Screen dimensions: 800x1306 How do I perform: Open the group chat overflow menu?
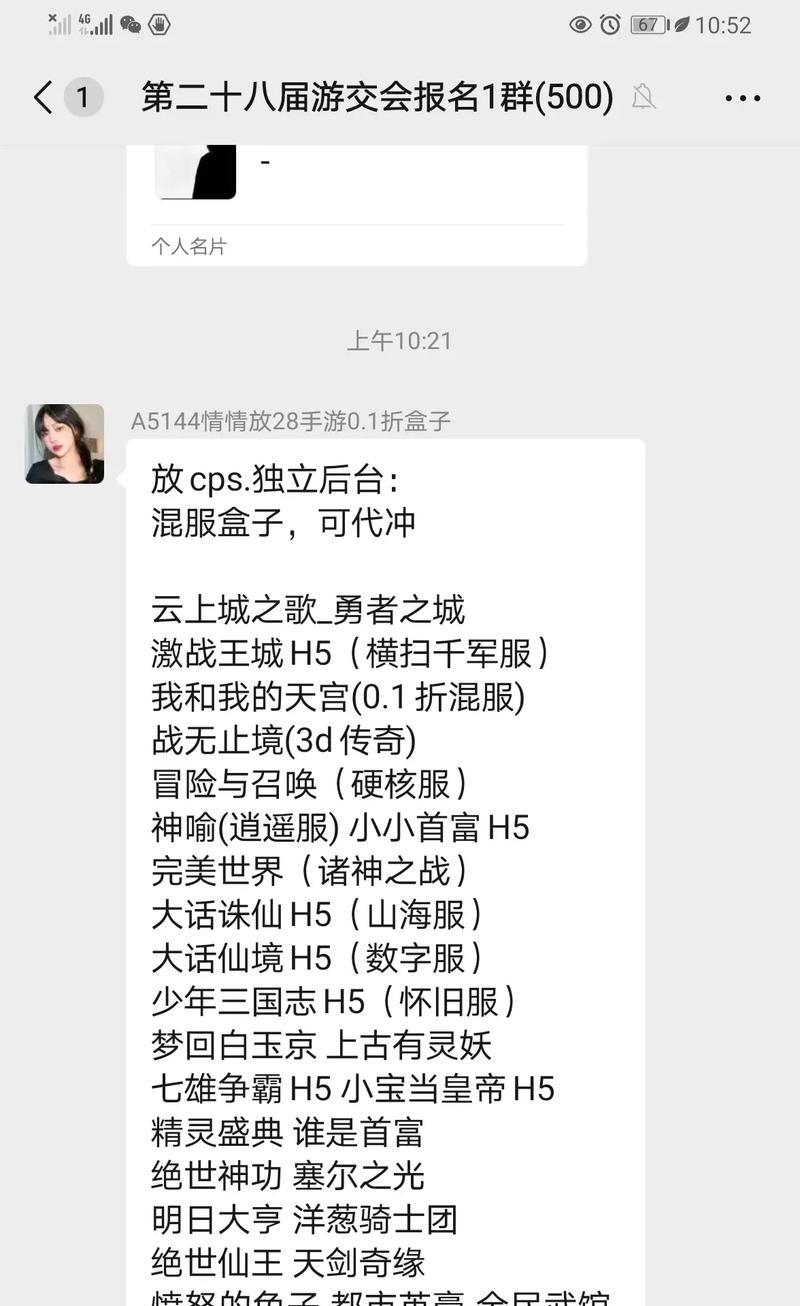742,98
